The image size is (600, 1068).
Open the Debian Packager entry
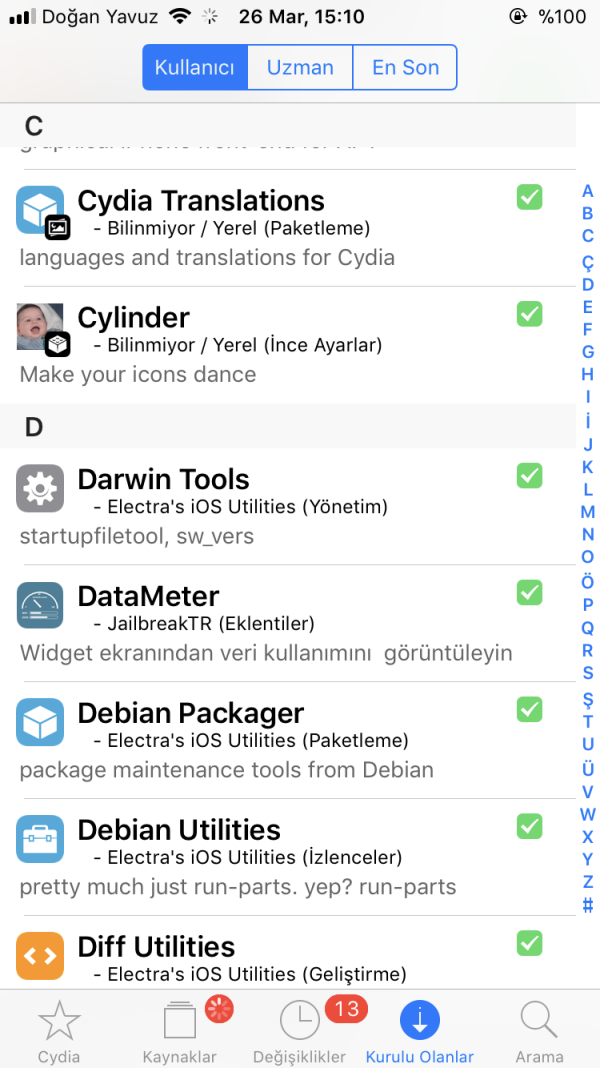280,740
